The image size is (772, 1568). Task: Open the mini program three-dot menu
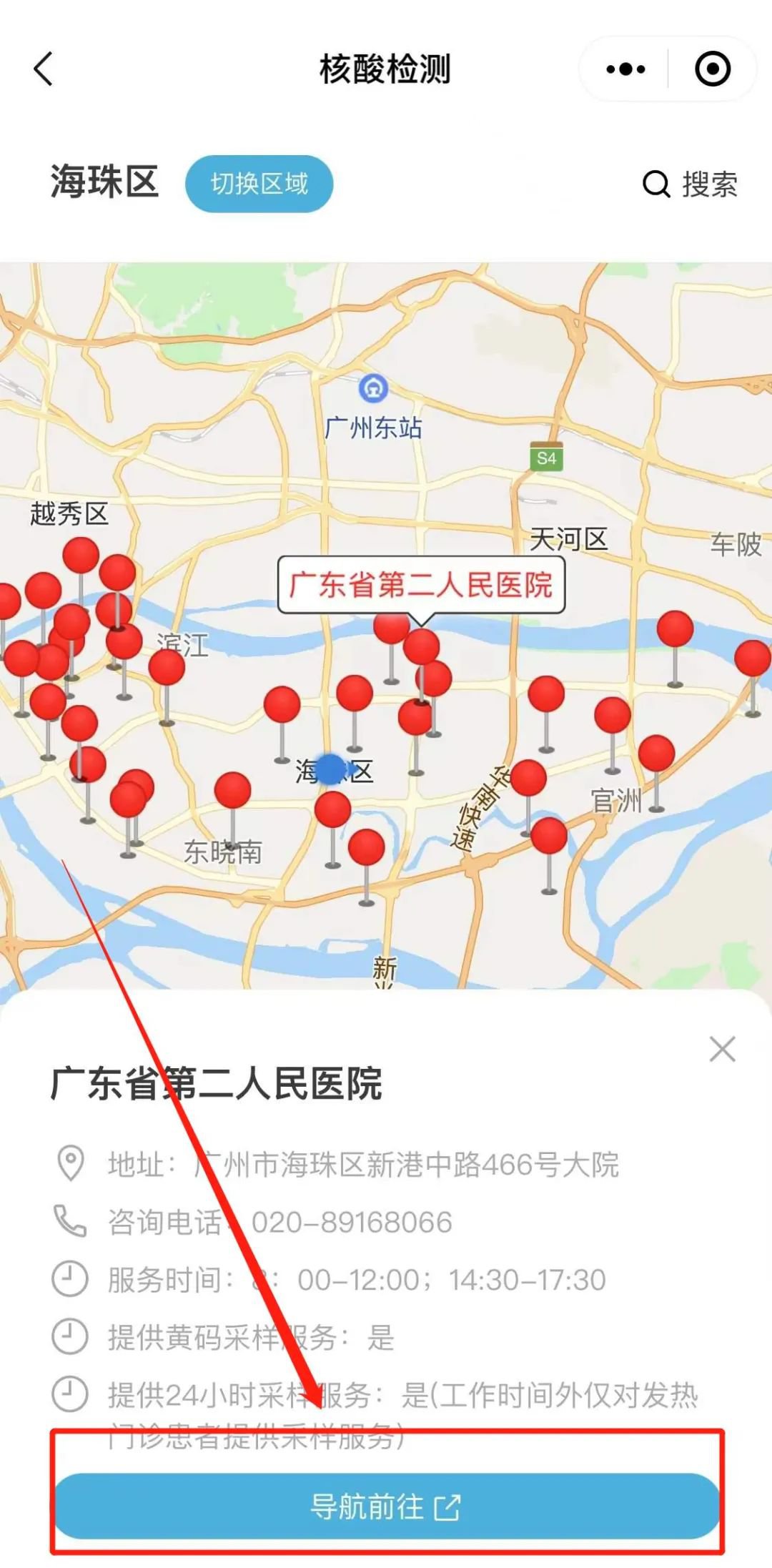pyautogui.click(x=625, y=69)
